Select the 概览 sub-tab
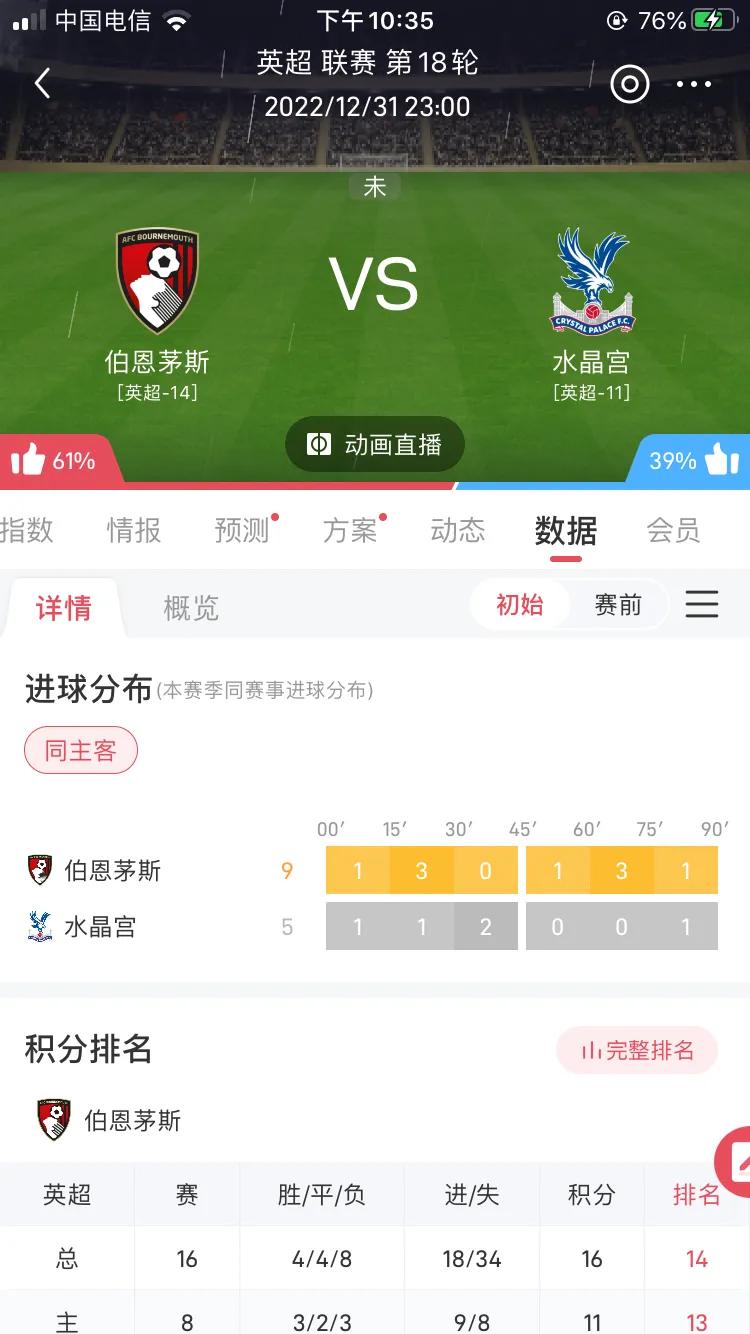The image size is (750, 1334). coord(190,608)
